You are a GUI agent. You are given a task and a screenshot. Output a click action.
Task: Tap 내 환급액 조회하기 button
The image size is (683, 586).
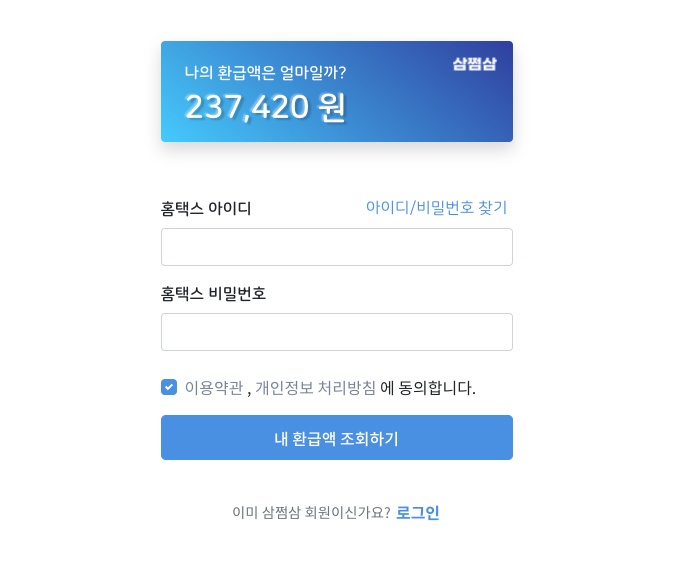pos(336,438)
